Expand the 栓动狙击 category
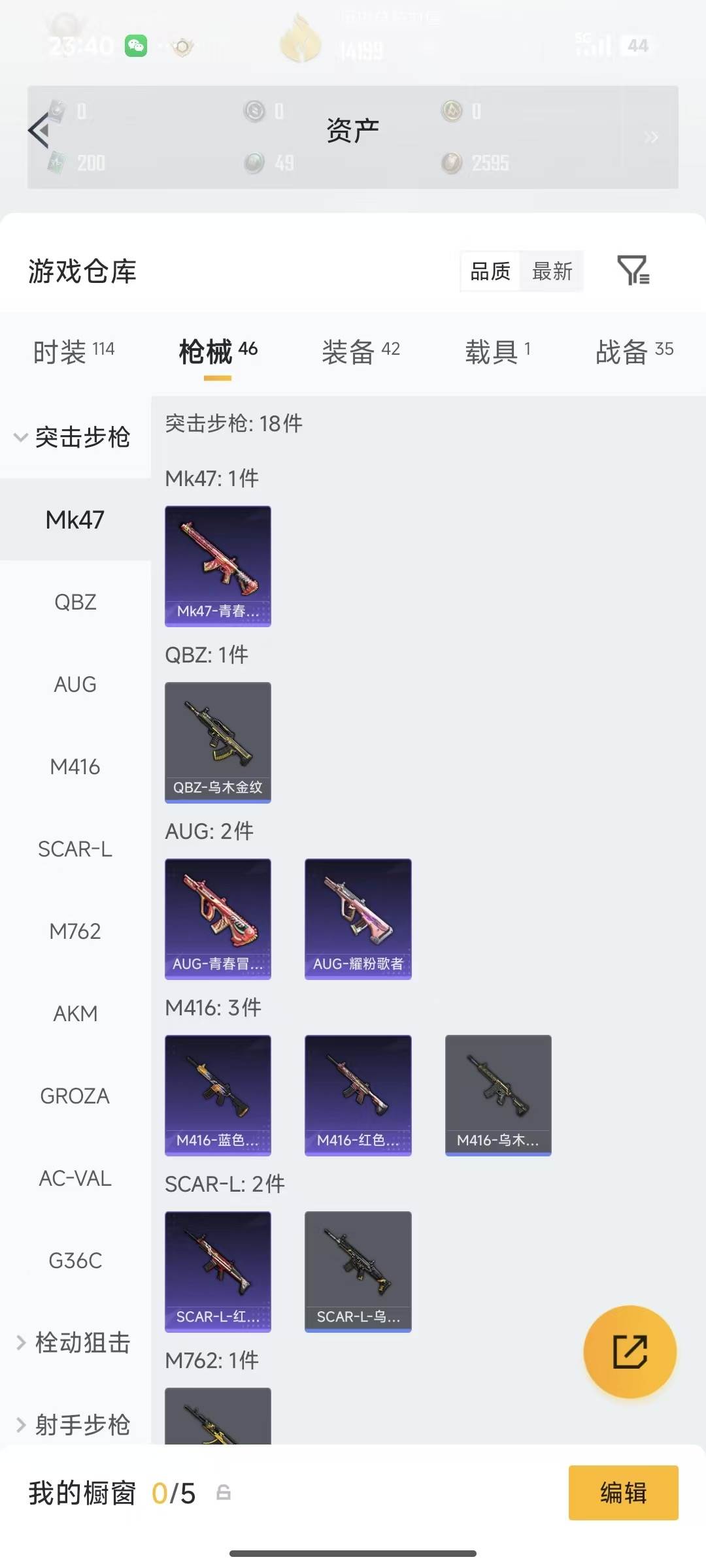706x1568 pixels. click(x=74, y=1343)
